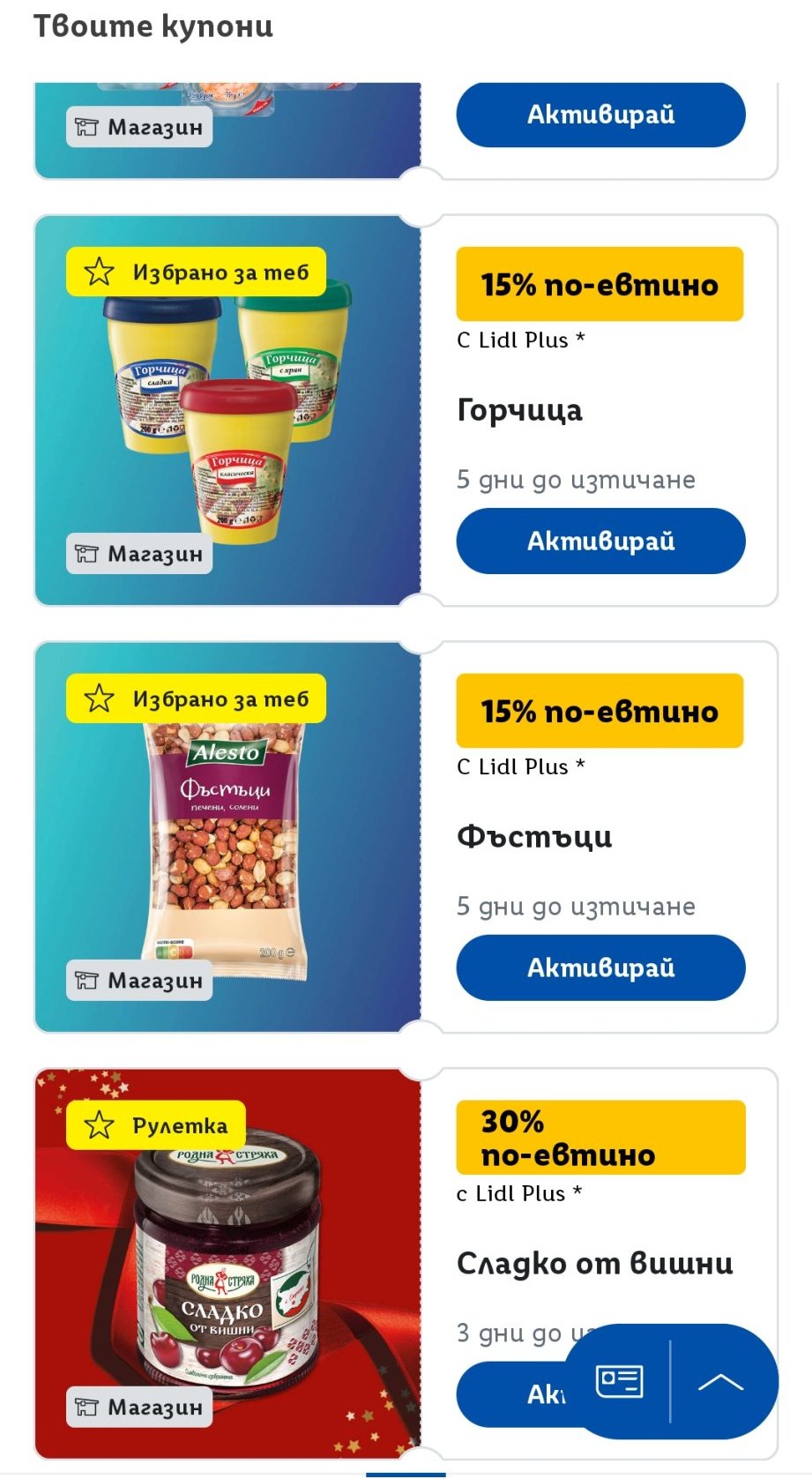Activate the Сладко от вишни coupon
The height and width of the screenshot is (1479, 812).
[x=511, y=1393]
